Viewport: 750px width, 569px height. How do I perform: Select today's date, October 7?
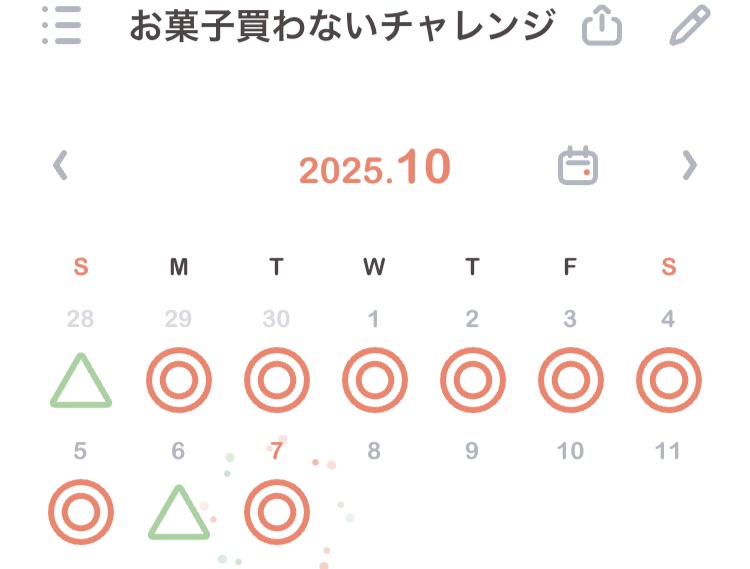277,513
